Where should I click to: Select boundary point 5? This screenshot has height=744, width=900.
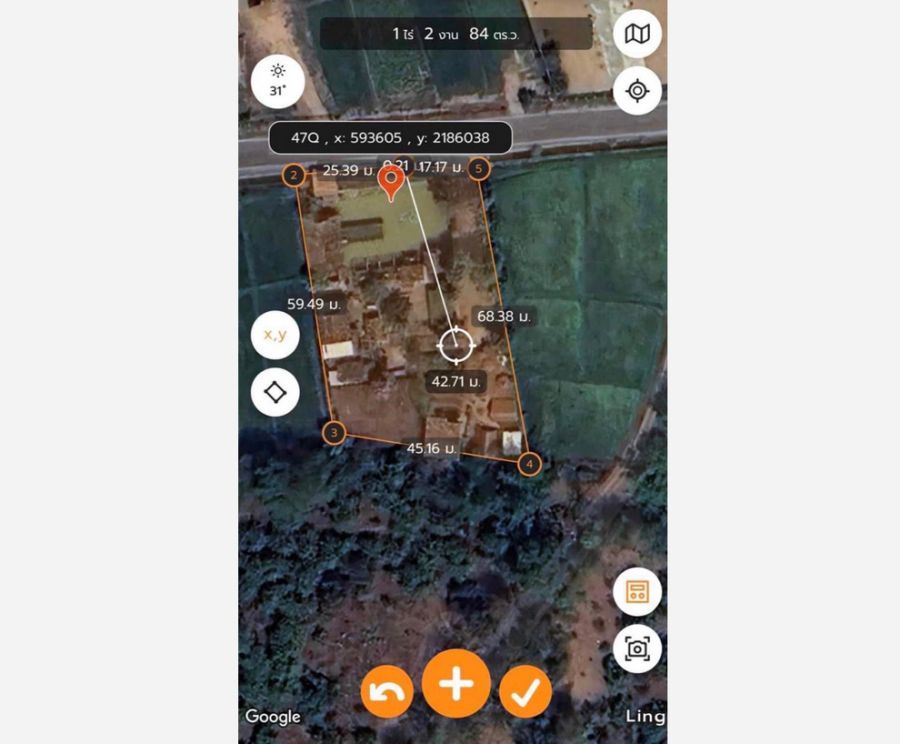[x=479, y=169]
